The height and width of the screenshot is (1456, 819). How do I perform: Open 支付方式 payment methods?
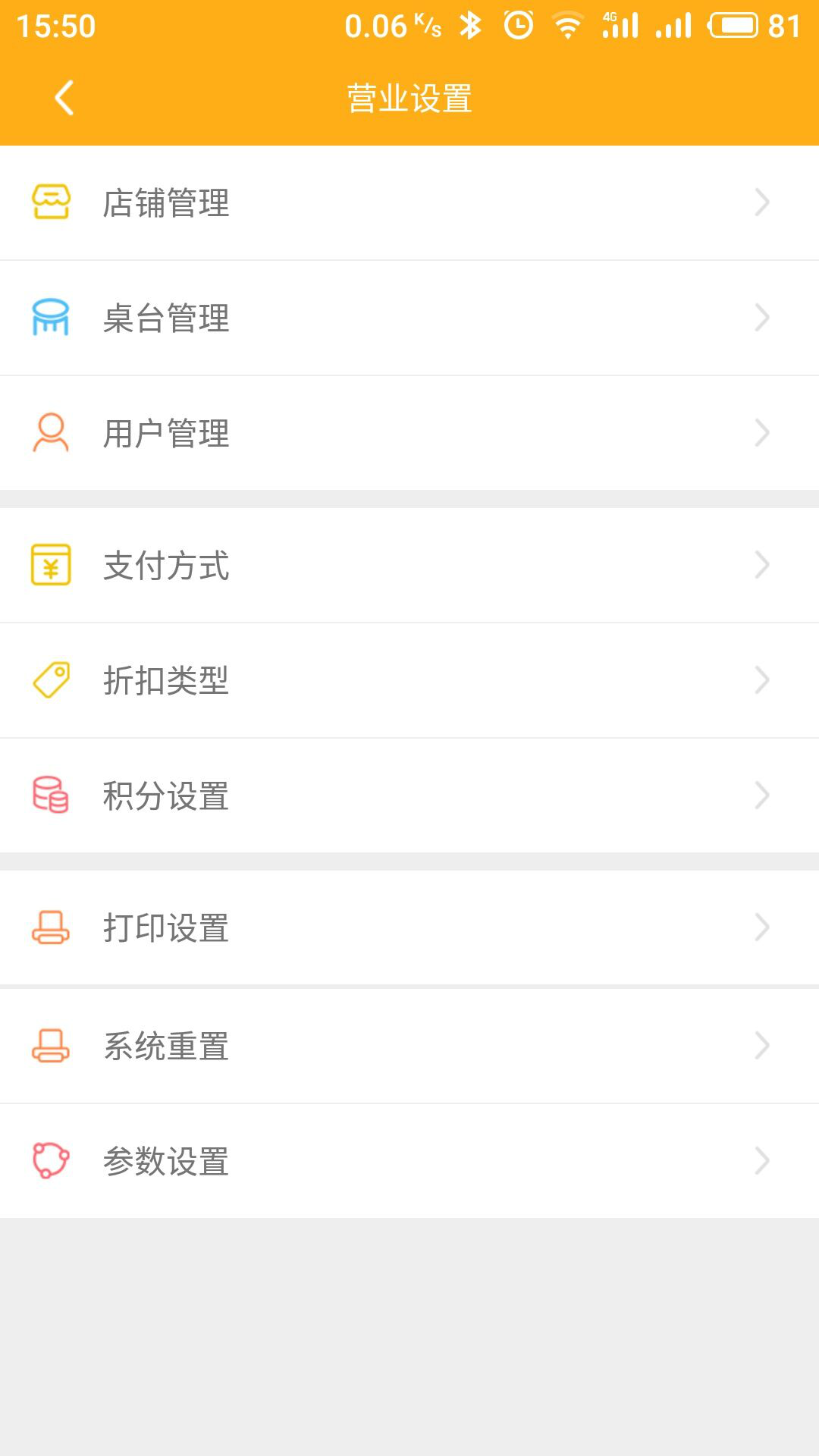coord(409,565)
